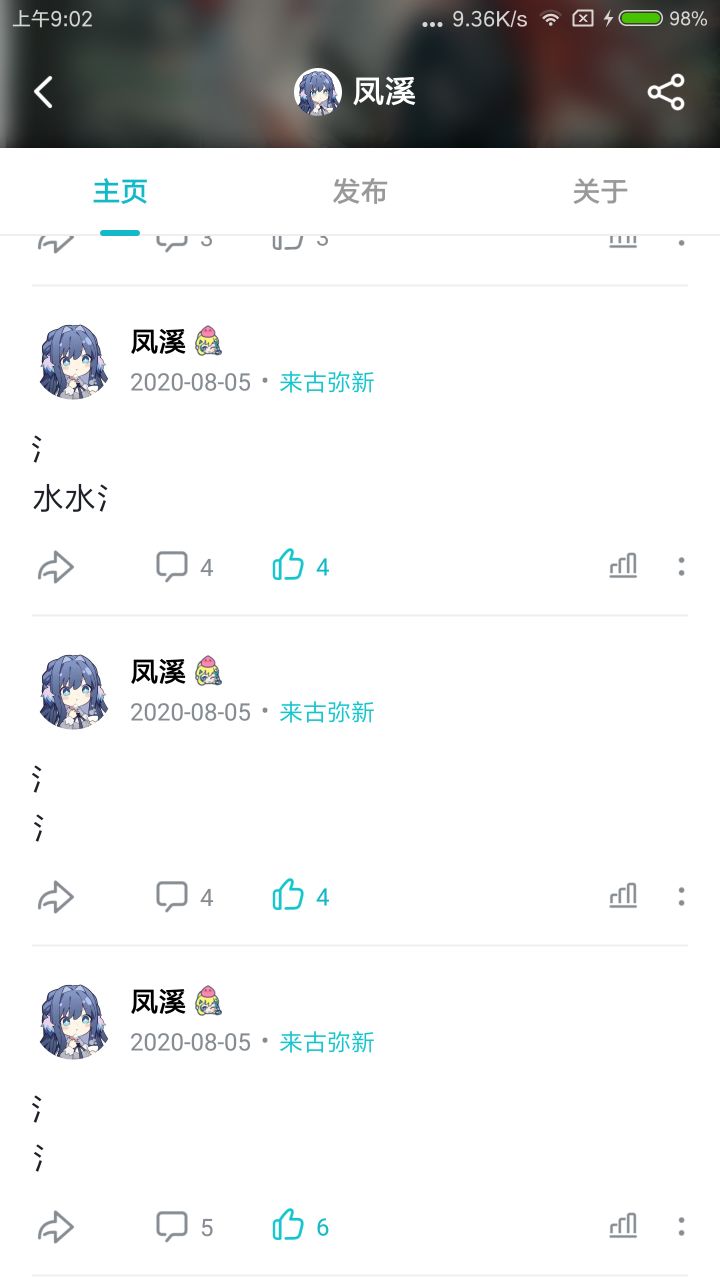Check the battery indicator in the status bar
The image size is (720, 1280).
640,17
